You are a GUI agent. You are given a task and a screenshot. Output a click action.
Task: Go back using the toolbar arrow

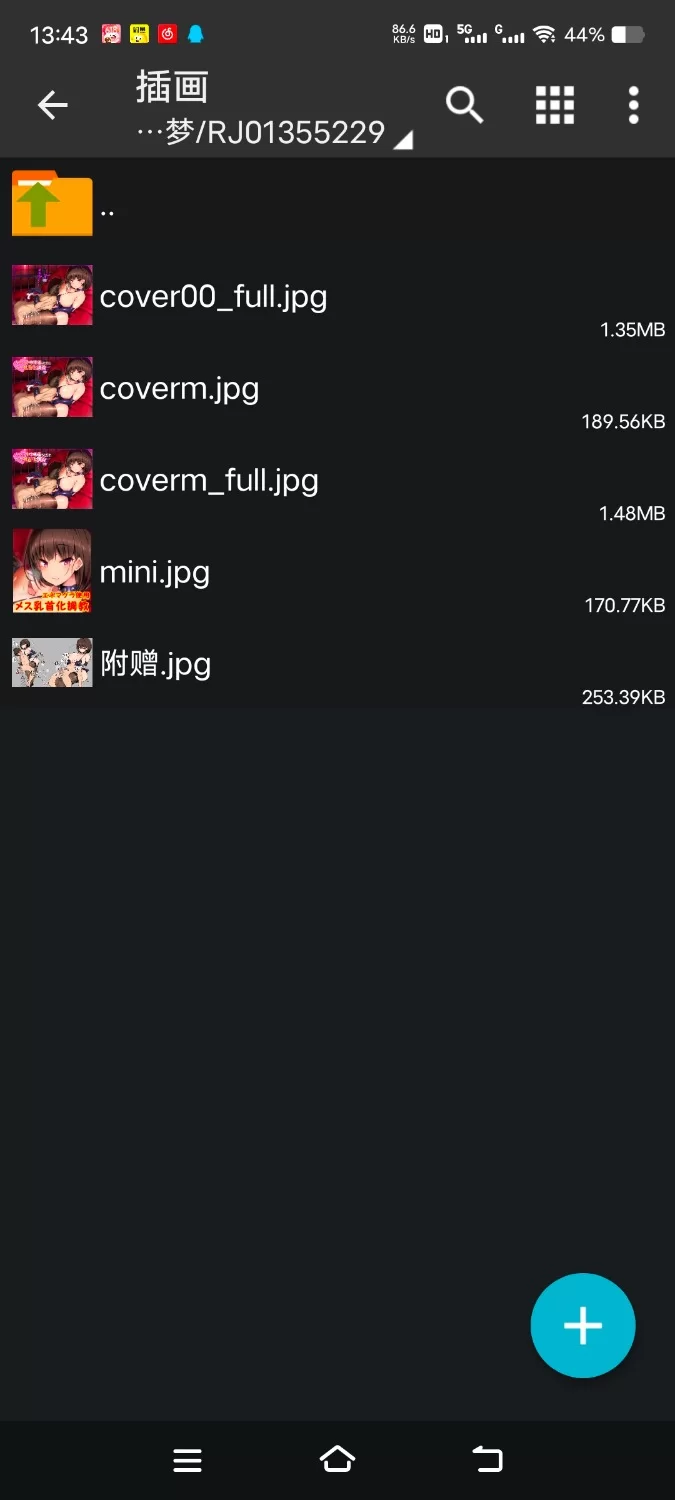pos(52,105)
